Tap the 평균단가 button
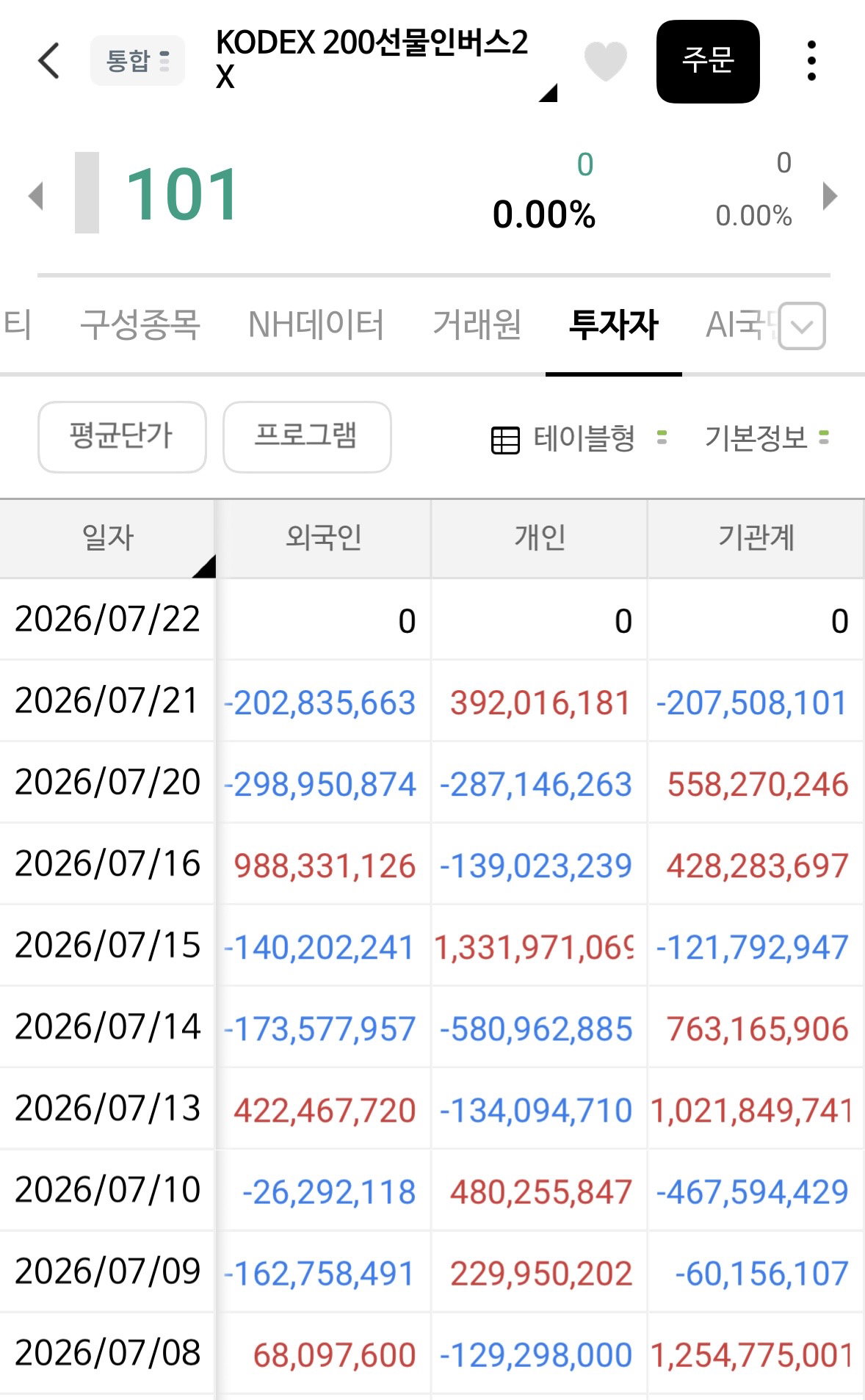Screen dimensions: 865x1400 pyautogui.click(x=122, y=437)
